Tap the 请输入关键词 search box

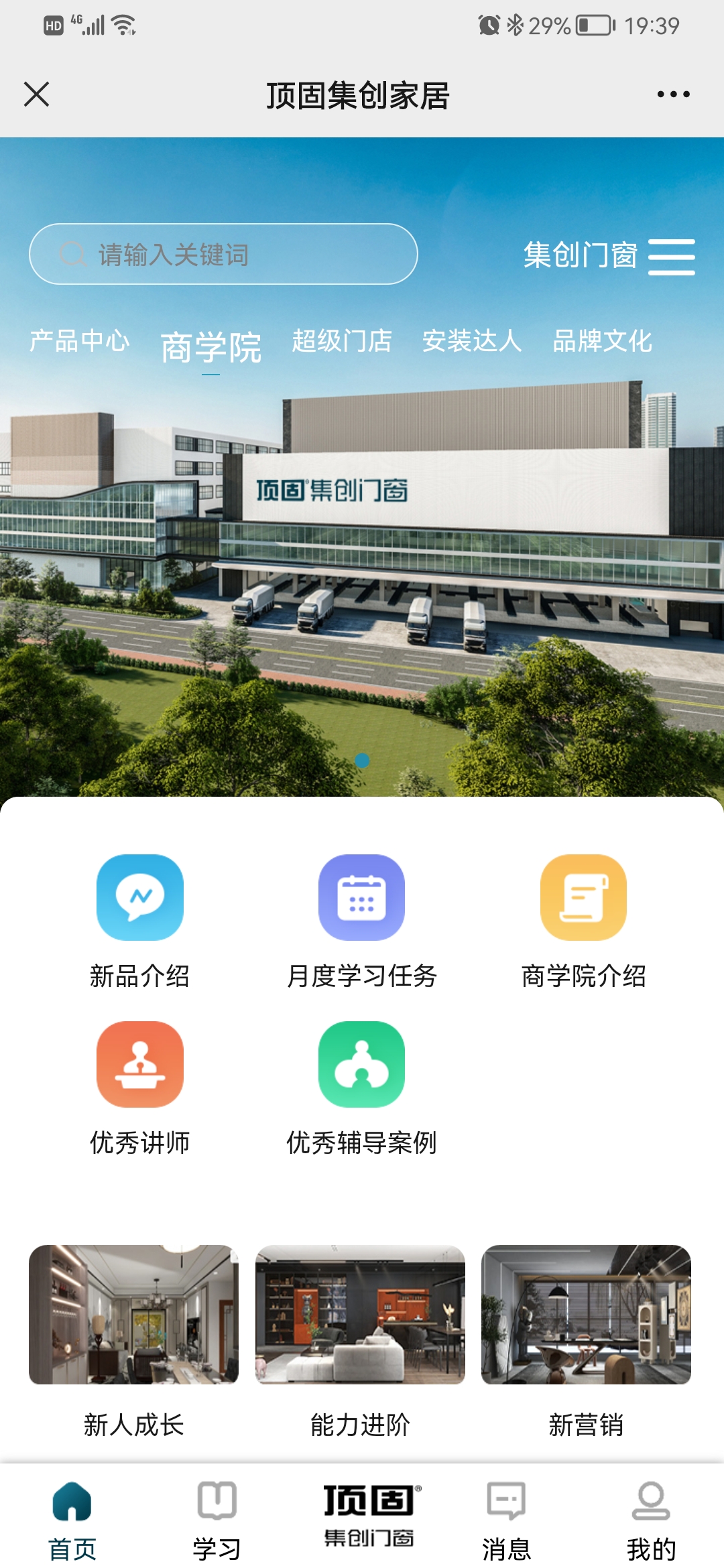pos(223,255)
